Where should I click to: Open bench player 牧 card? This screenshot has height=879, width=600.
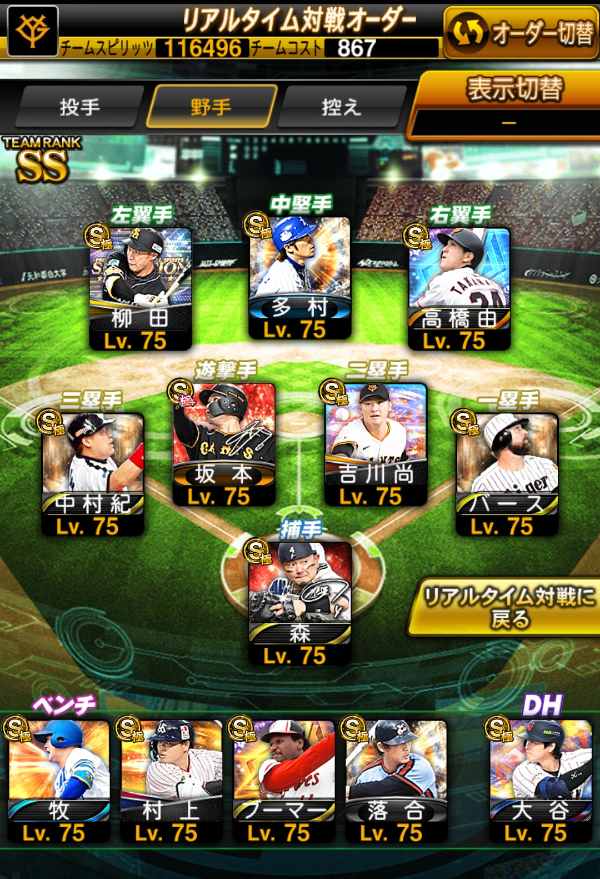click(59, 778)
